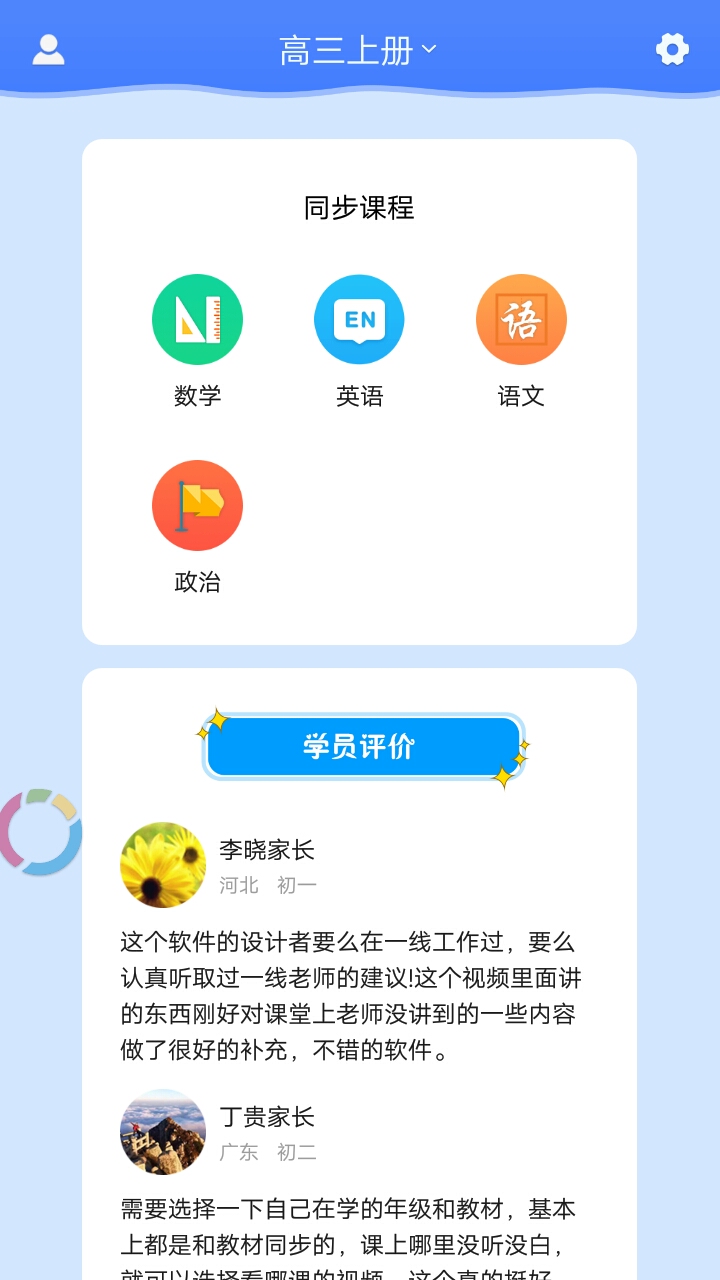Click 李晓家长's sunflower avatar

point(162,864)
